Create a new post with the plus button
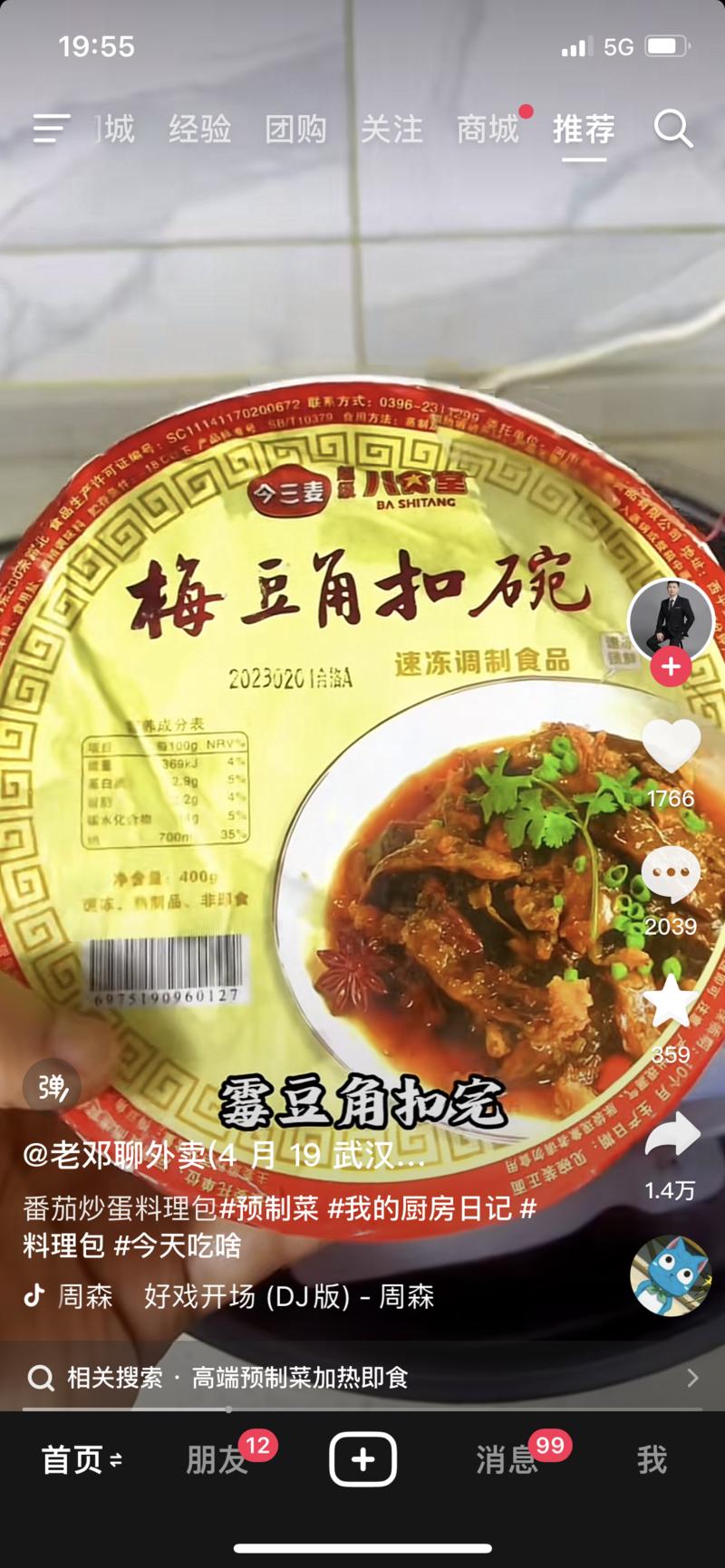This screenshot has height=1568, width=725. (x=362, y=1459)
